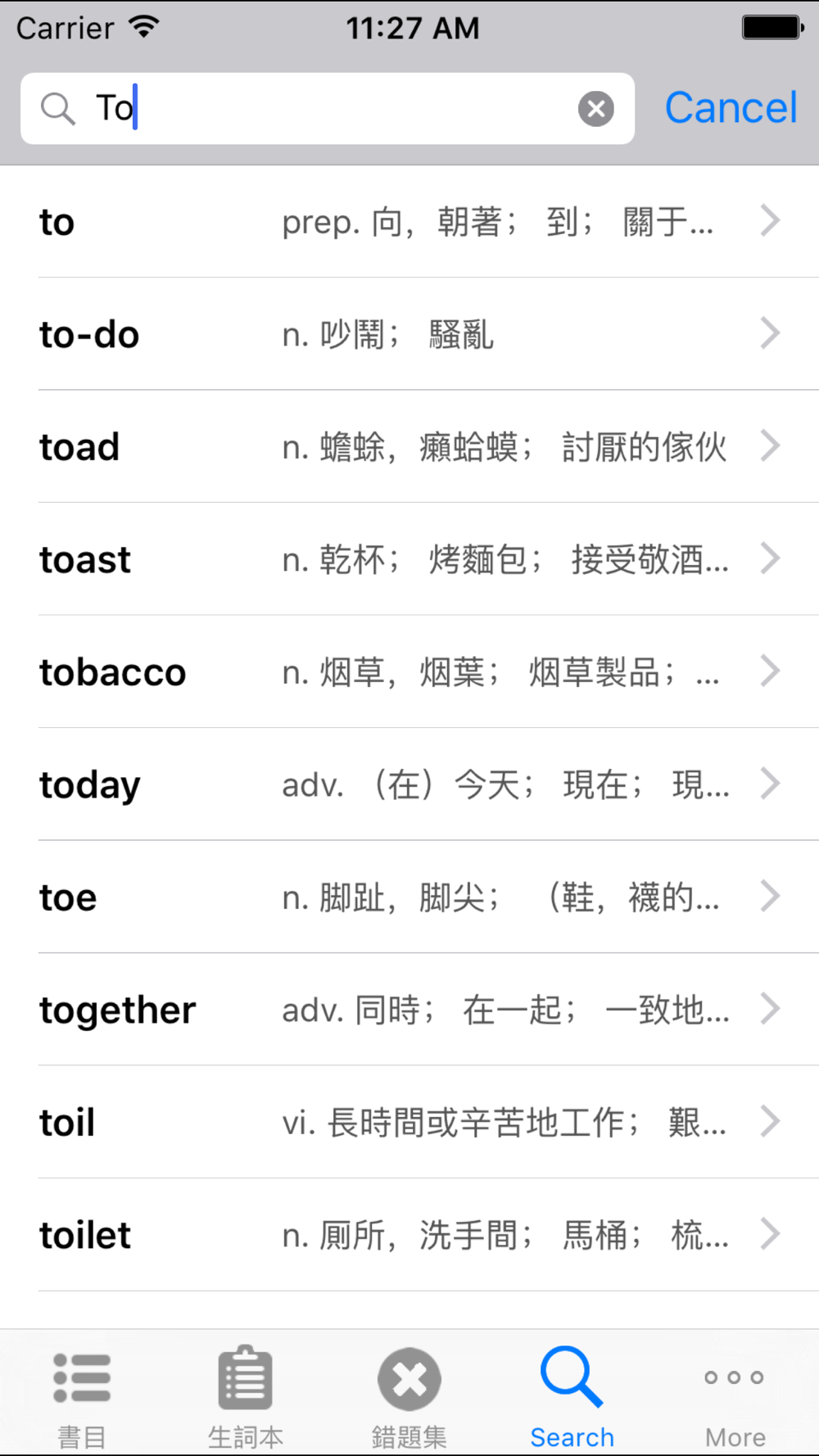Open the entry for "to"
Screen dimensions: 819x1456
pos(409,221)
